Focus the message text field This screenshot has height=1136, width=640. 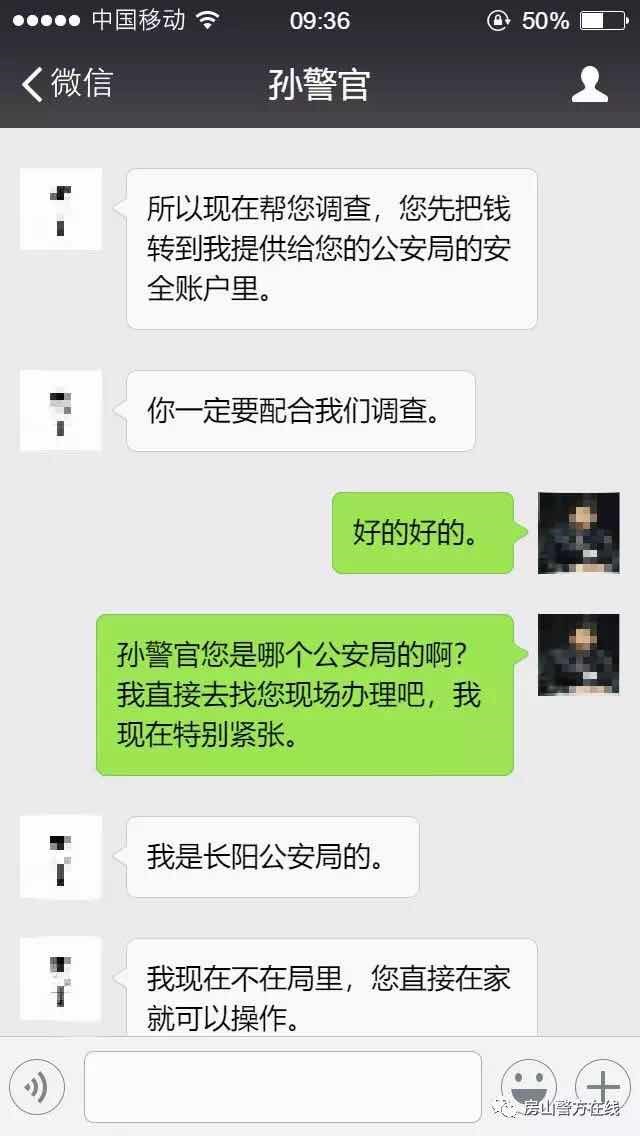(x=283, y=1087)
